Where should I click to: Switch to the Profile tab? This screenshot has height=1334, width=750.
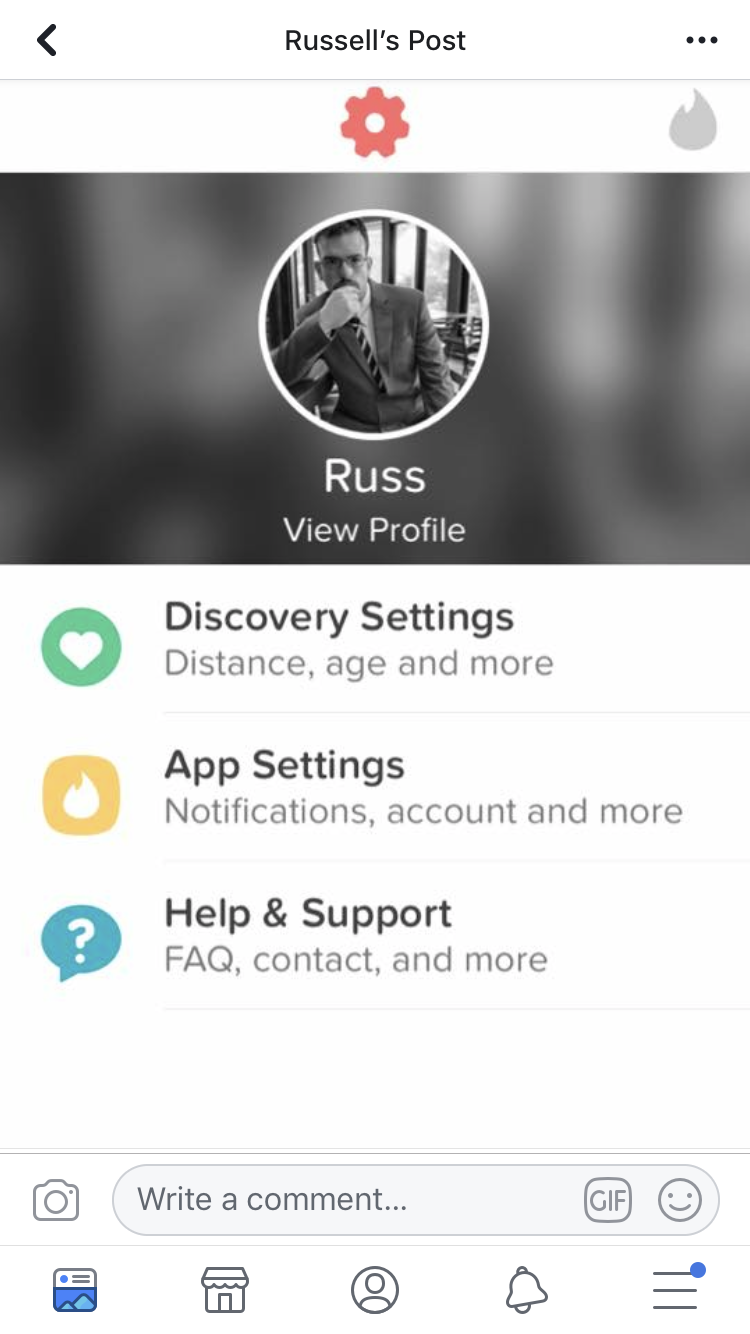tap(375, 1290)
